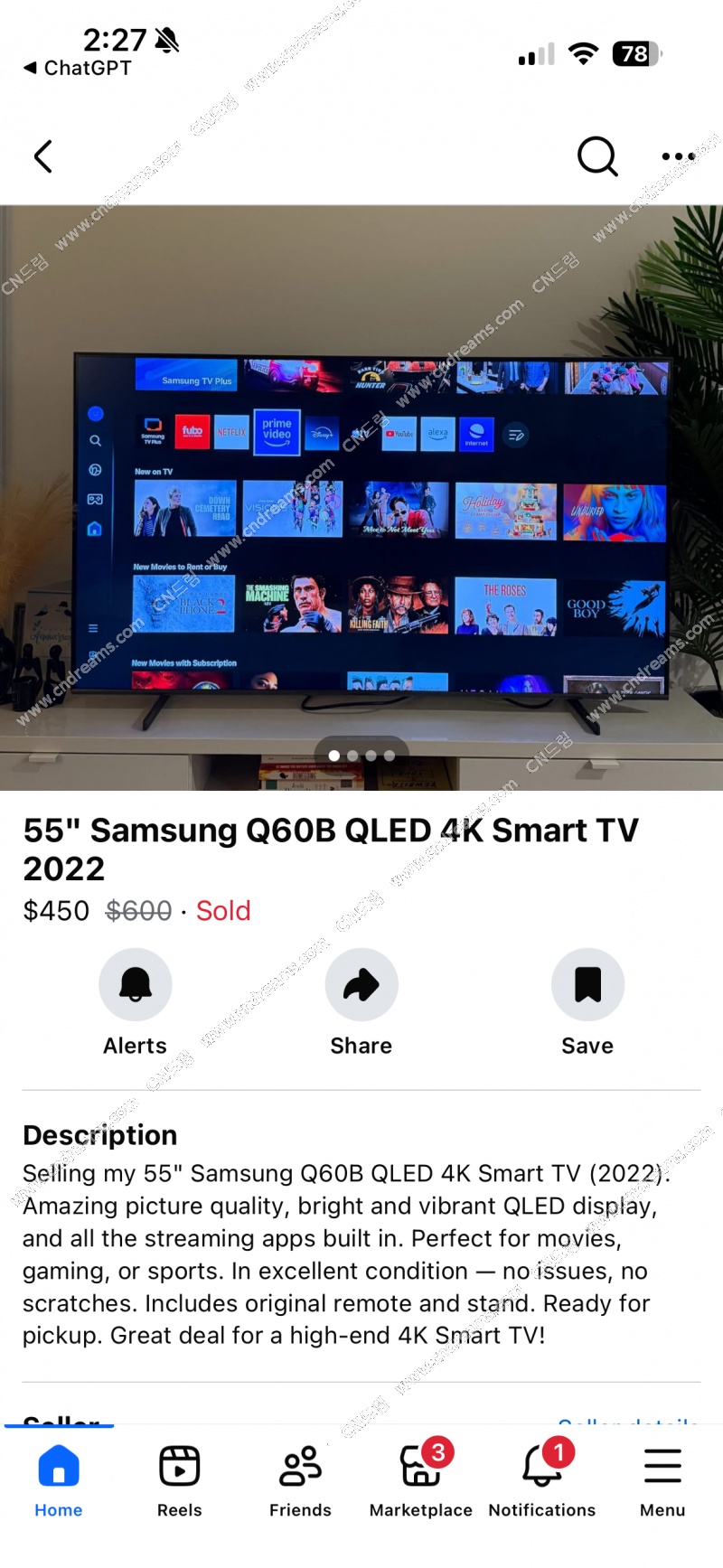Open the Notifications tab

coord(542,1480)
